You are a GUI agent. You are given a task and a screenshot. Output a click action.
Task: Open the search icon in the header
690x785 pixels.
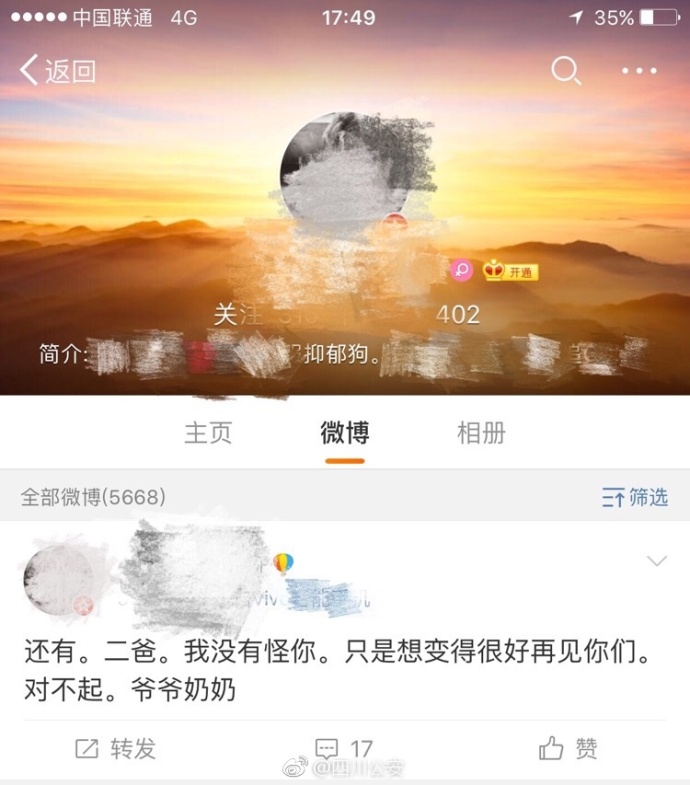pos(566,70)
